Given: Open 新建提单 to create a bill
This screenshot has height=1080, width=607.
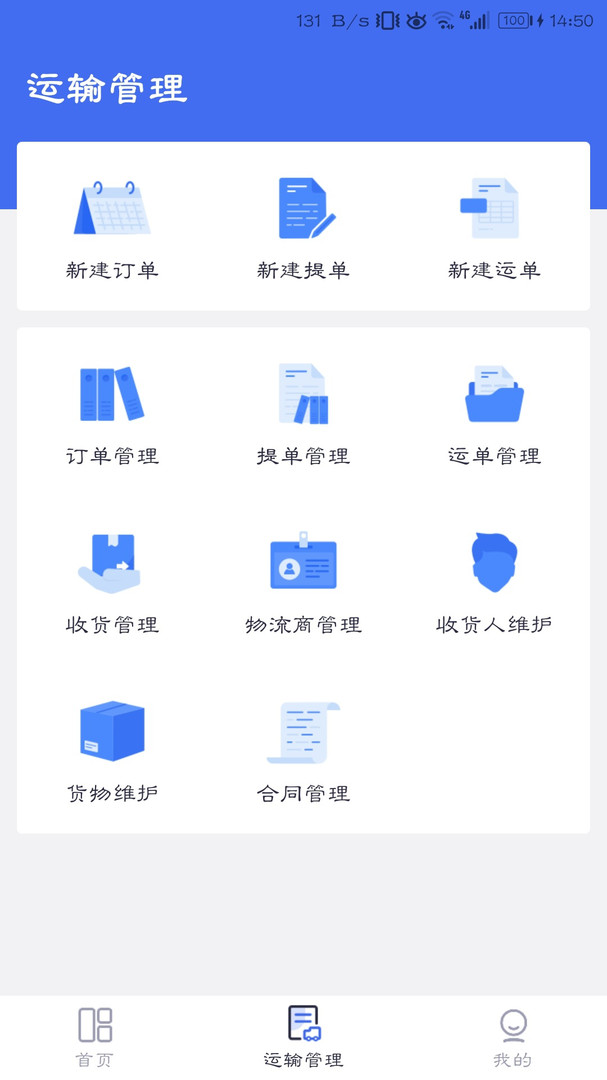Looking at the screenshot, I should tap(303, 226).
